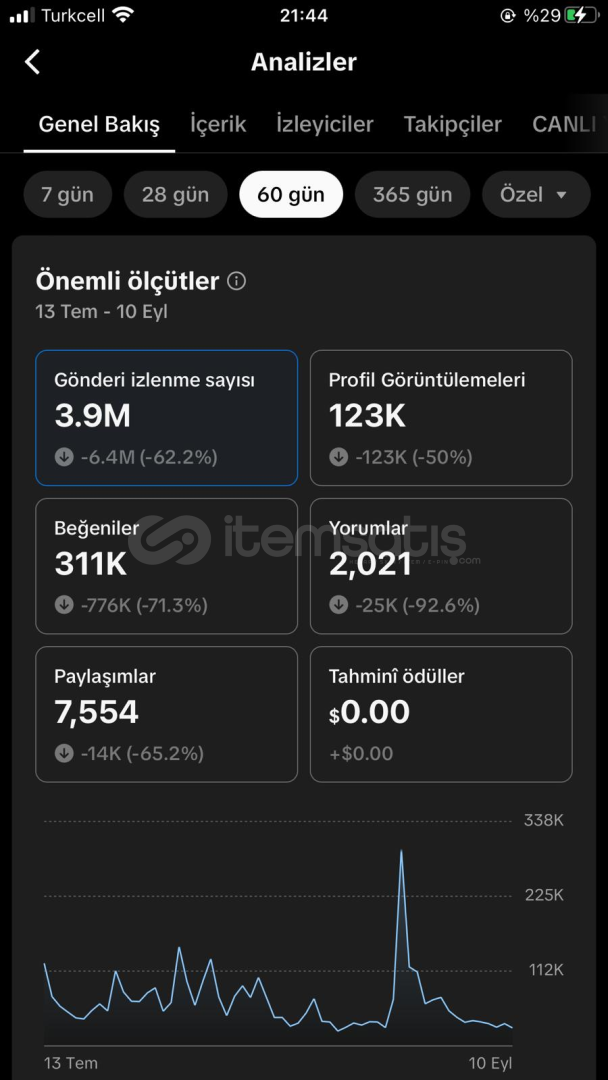Select the 60 gün range chip

click(x=291, y=194)
